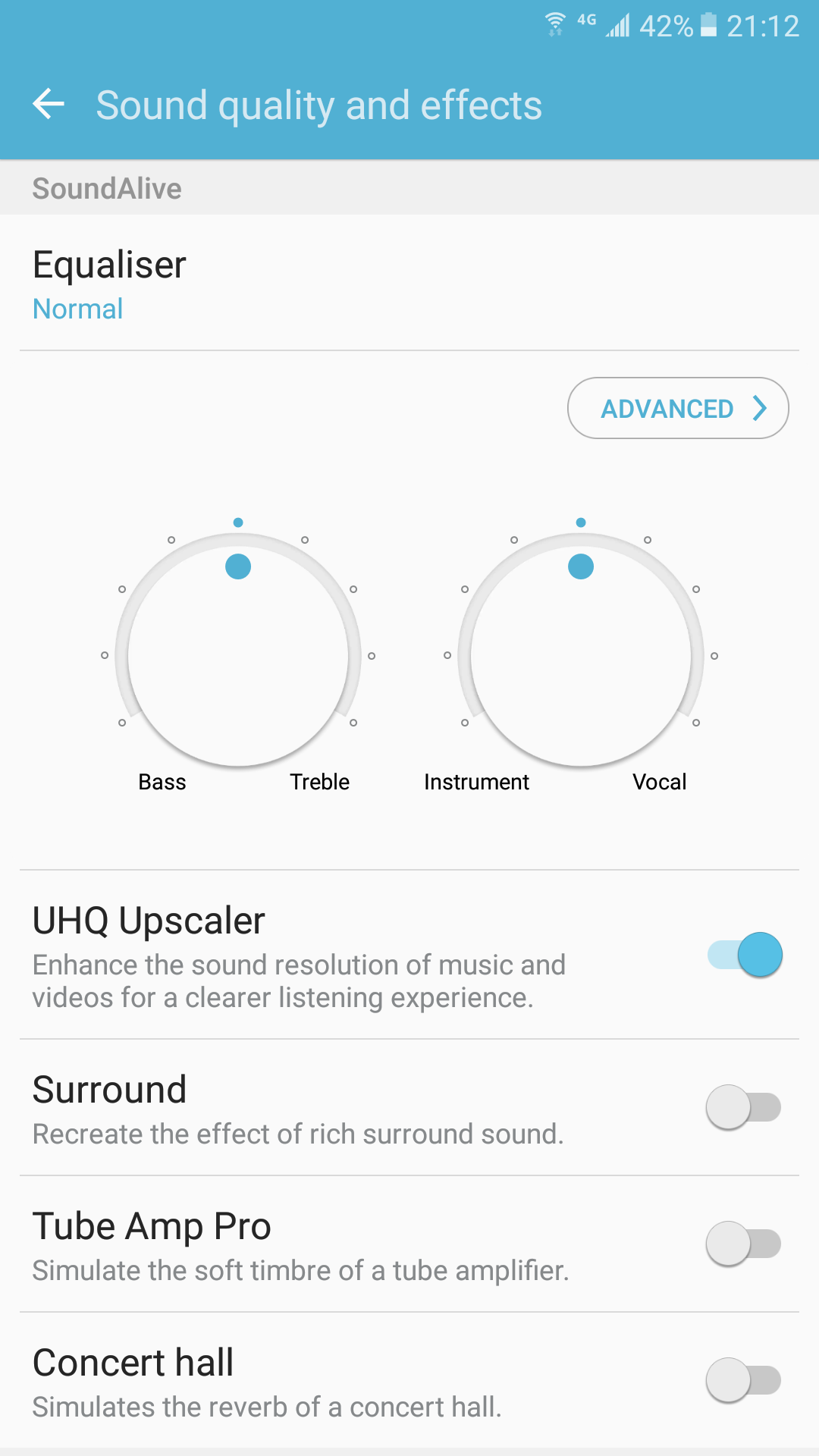Enable Surround sound effect
Screen dimensions: 819x1456
tap(743, 1107)
